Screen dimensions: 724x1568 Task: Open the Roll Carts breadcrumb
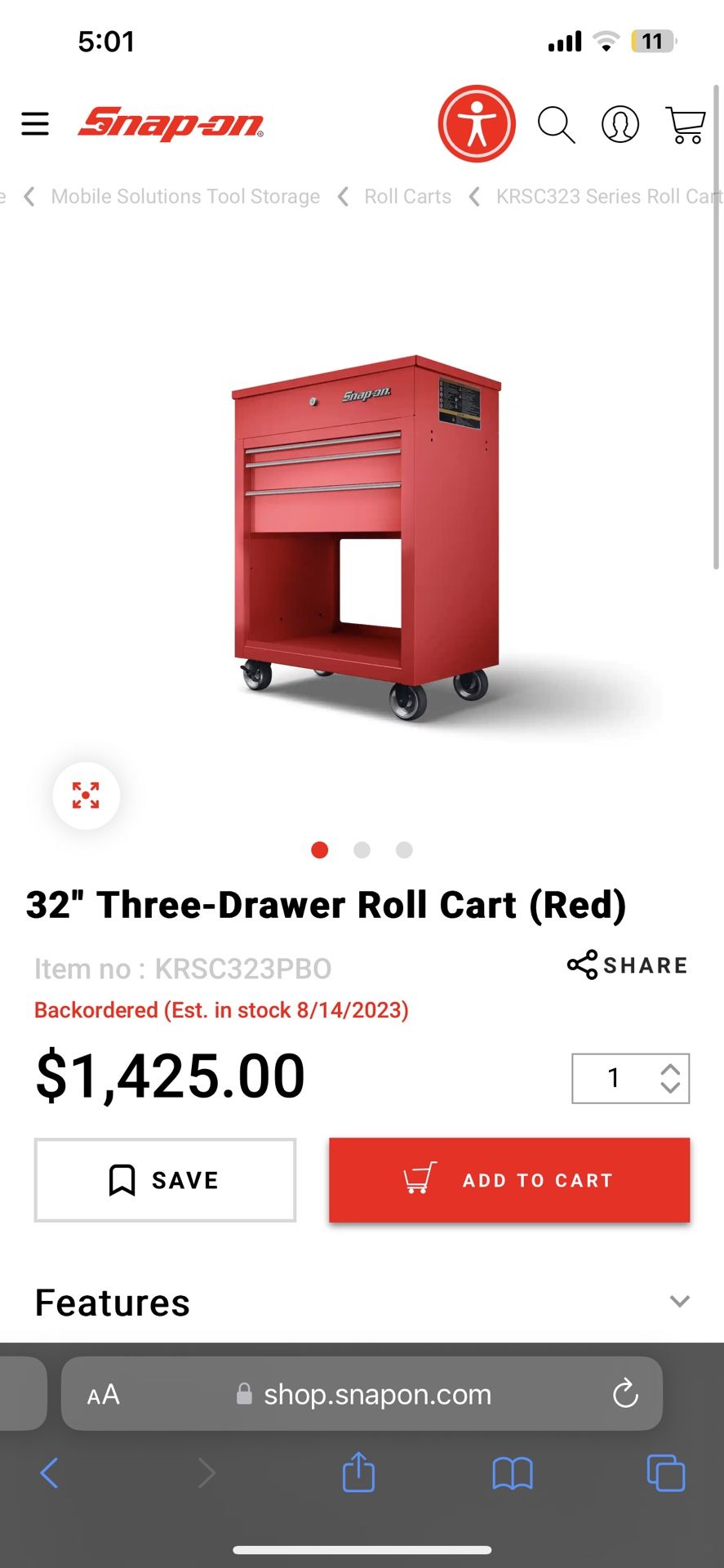(407, 196)
